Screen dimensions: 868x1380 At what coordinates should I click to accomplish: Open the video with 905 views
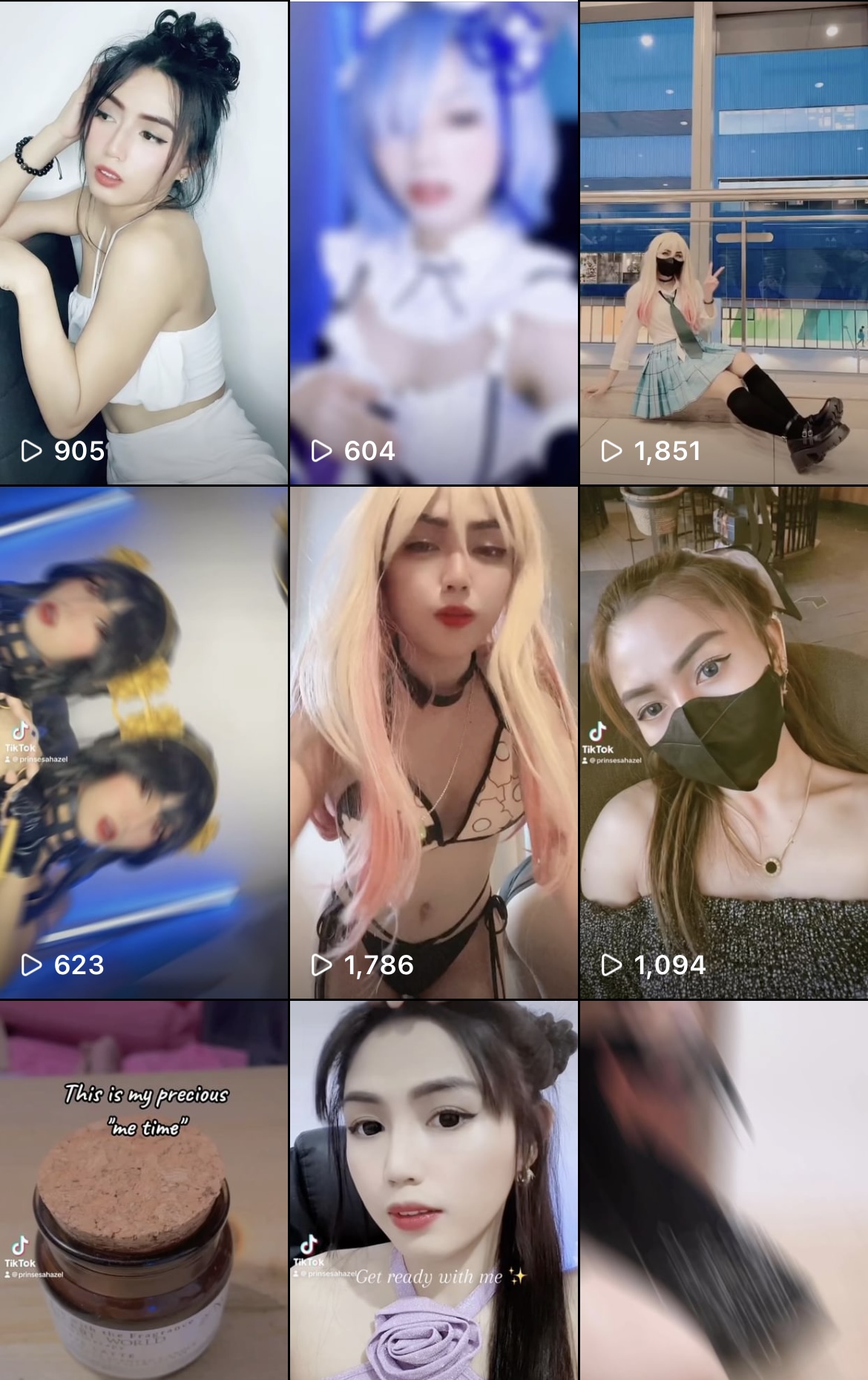(x=144, y=243)
